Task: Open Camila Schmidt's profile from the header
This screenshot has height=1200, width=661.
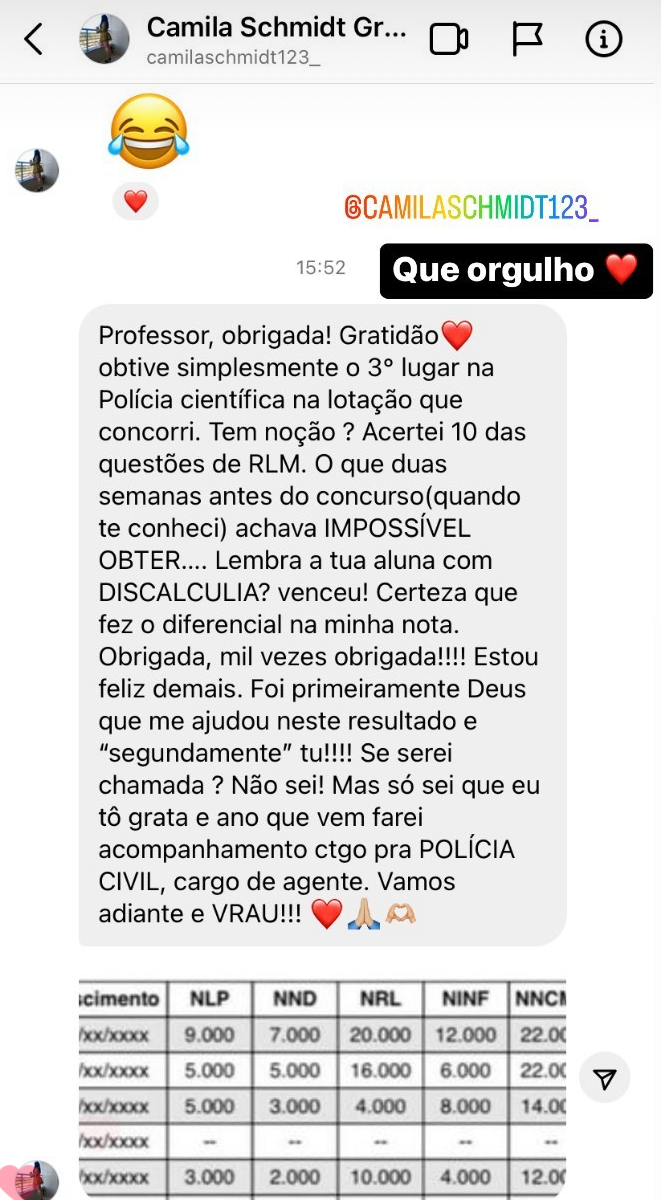Action: [x=275, y=39]
